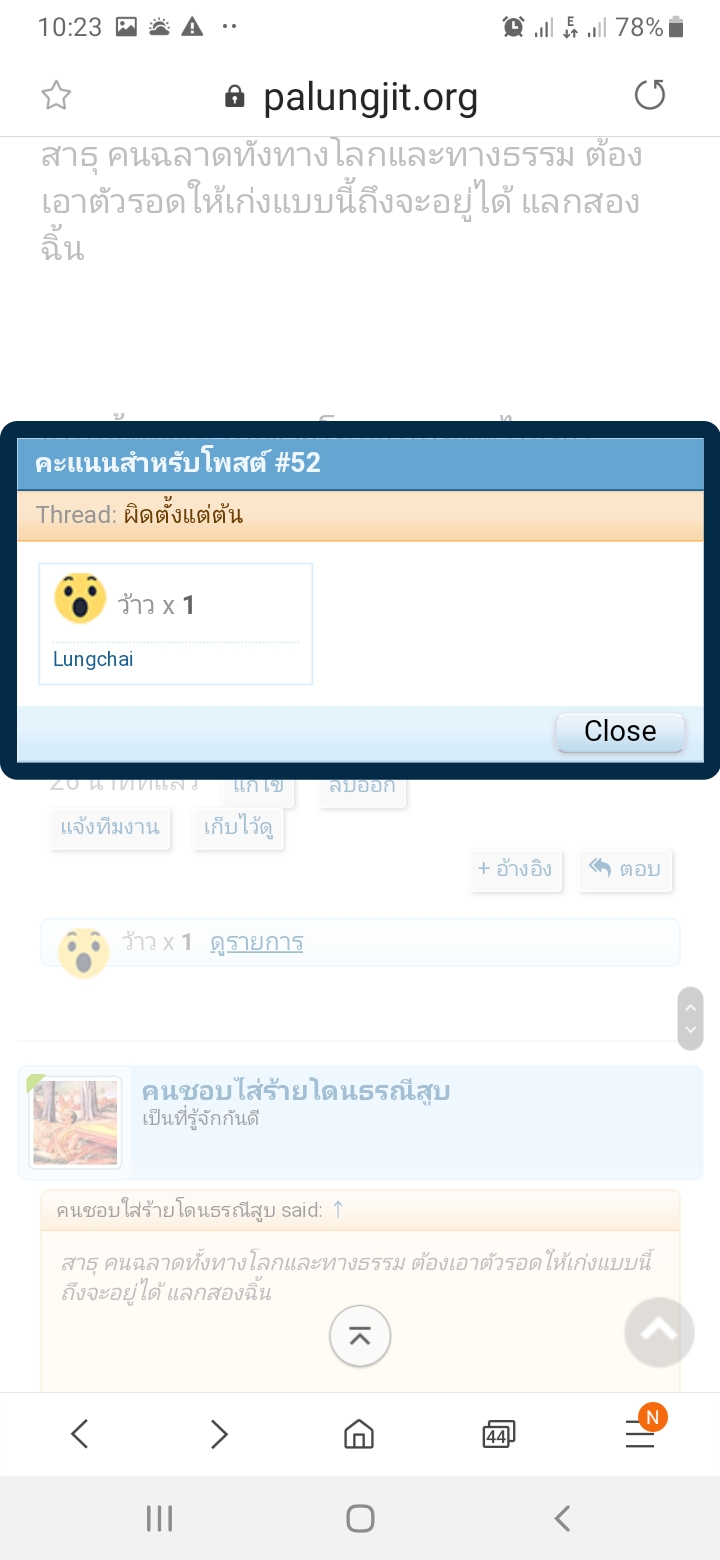Tap the palungjit.org address bar
The width and height of the screenshot is (720, 1560).
[352, 97]
